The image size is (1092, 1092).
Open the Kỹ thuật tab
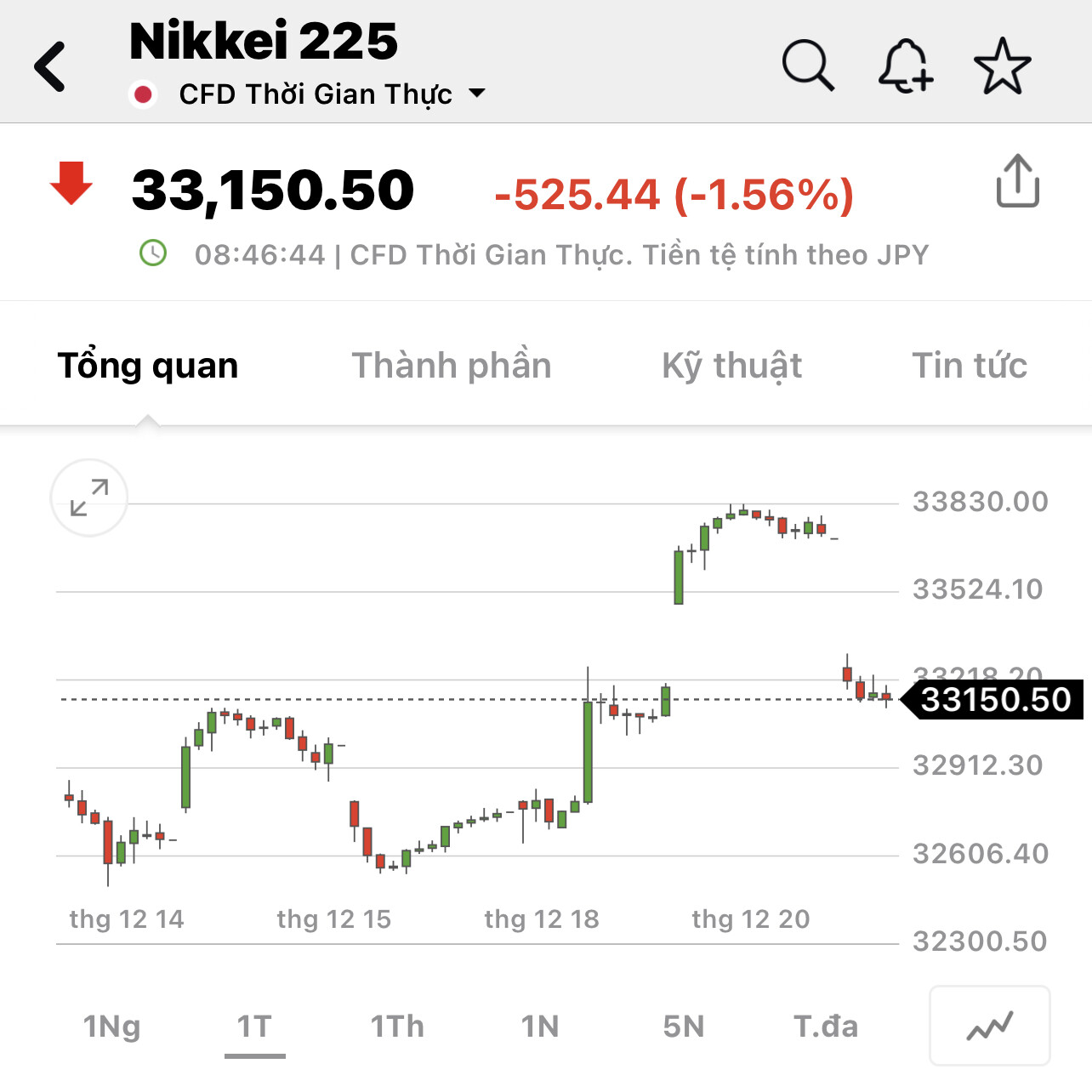point(731,366)
